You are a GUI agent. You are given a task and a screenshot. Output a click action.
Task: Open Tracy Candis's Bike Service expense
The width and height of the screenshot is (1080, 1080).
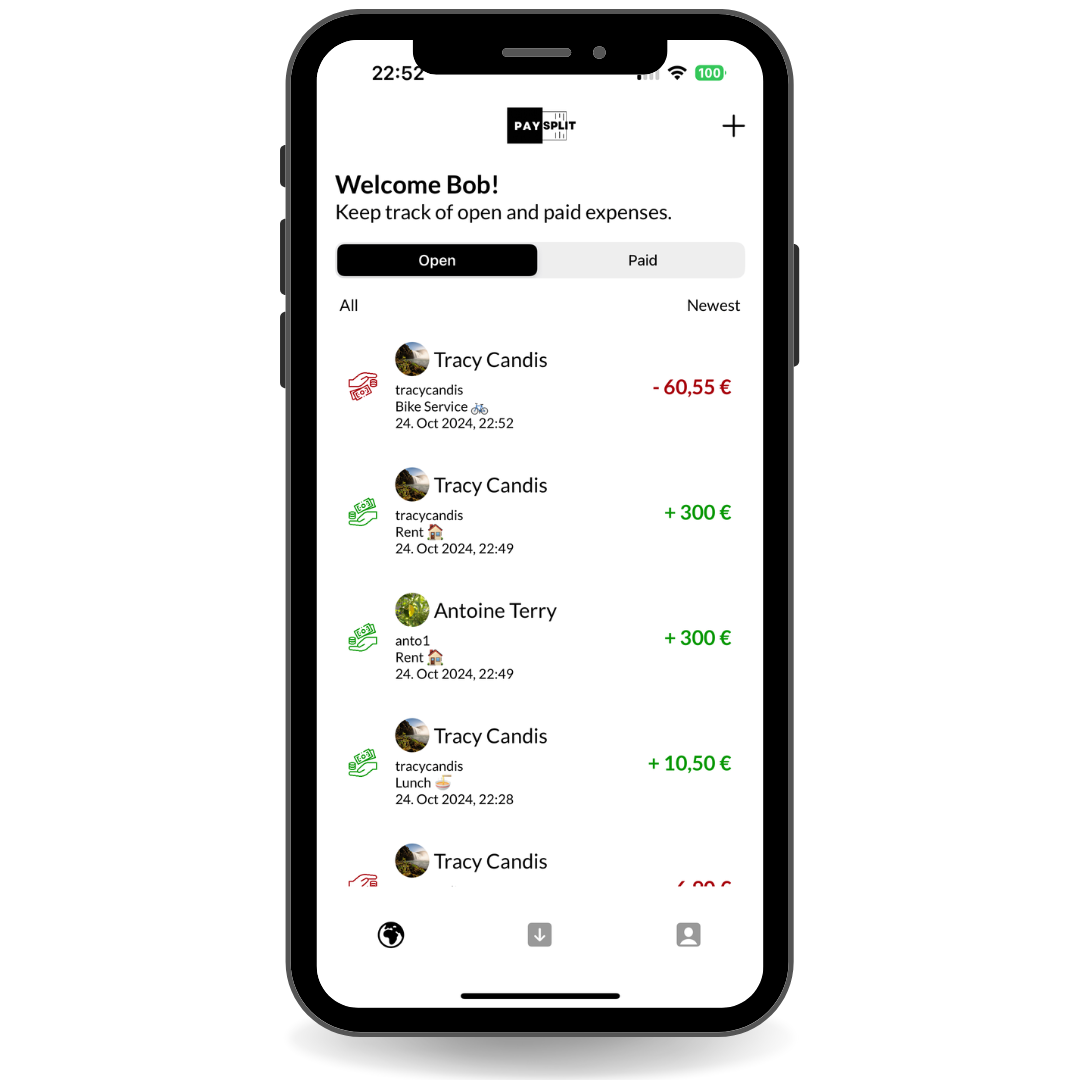[540, 388]
